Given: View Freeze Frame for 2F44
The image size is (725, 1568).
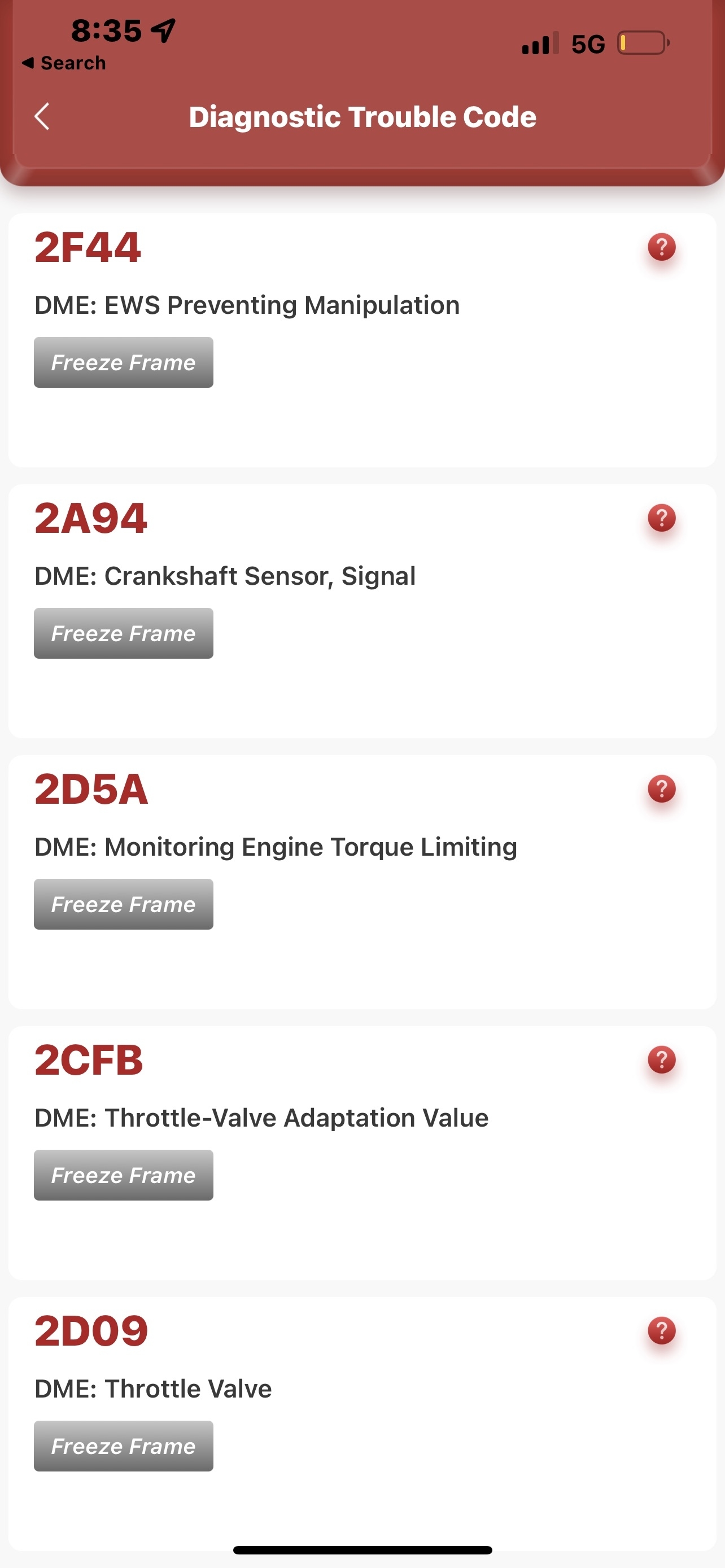Looking at the screenshot, I should coord(124,363).
